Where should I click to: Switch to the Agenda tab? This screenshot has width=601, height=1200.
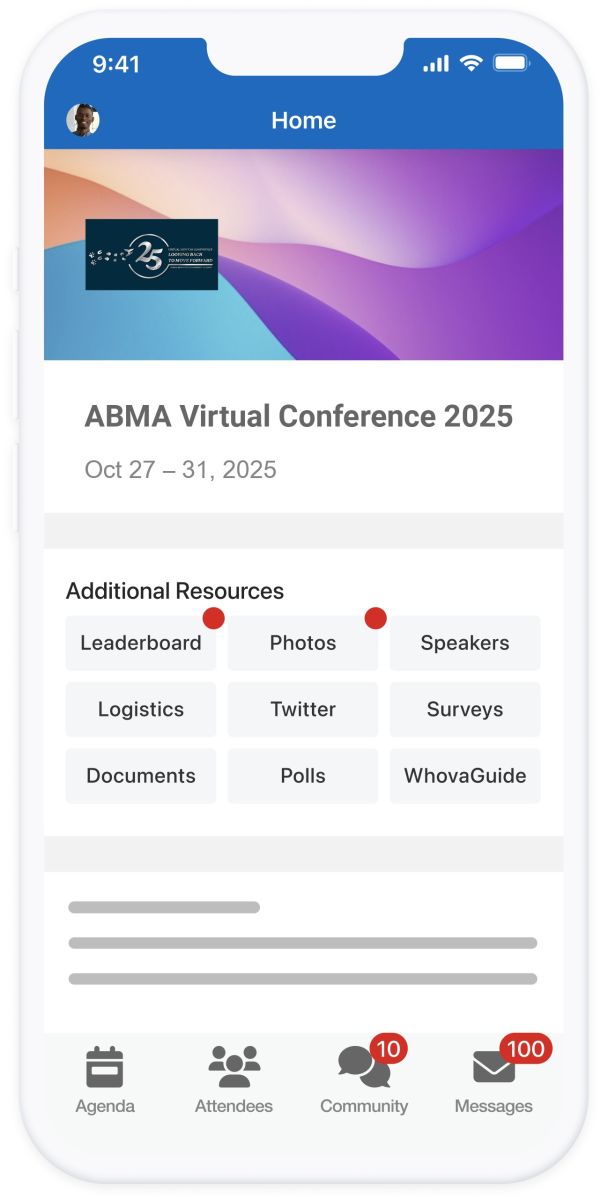click(x=105, y=1080)
